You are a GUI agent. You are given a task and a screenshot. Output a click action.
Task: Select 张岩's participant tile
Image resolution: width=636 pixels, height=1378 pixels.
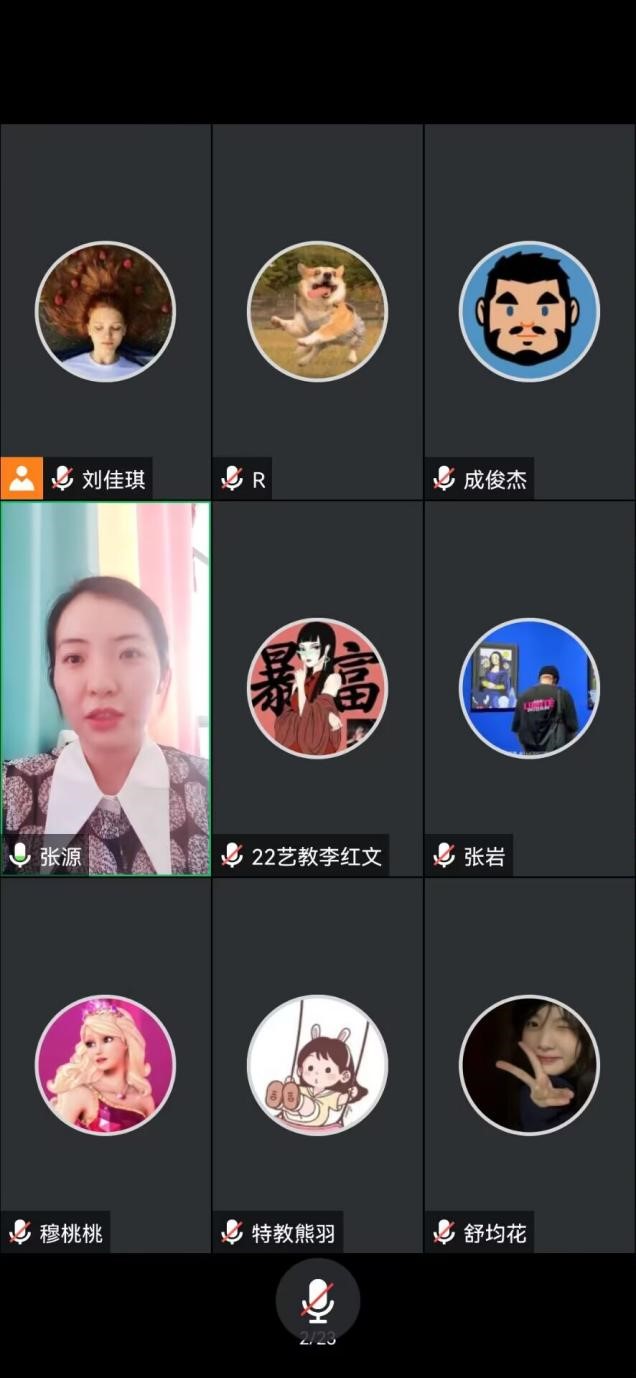click(529, 688)
